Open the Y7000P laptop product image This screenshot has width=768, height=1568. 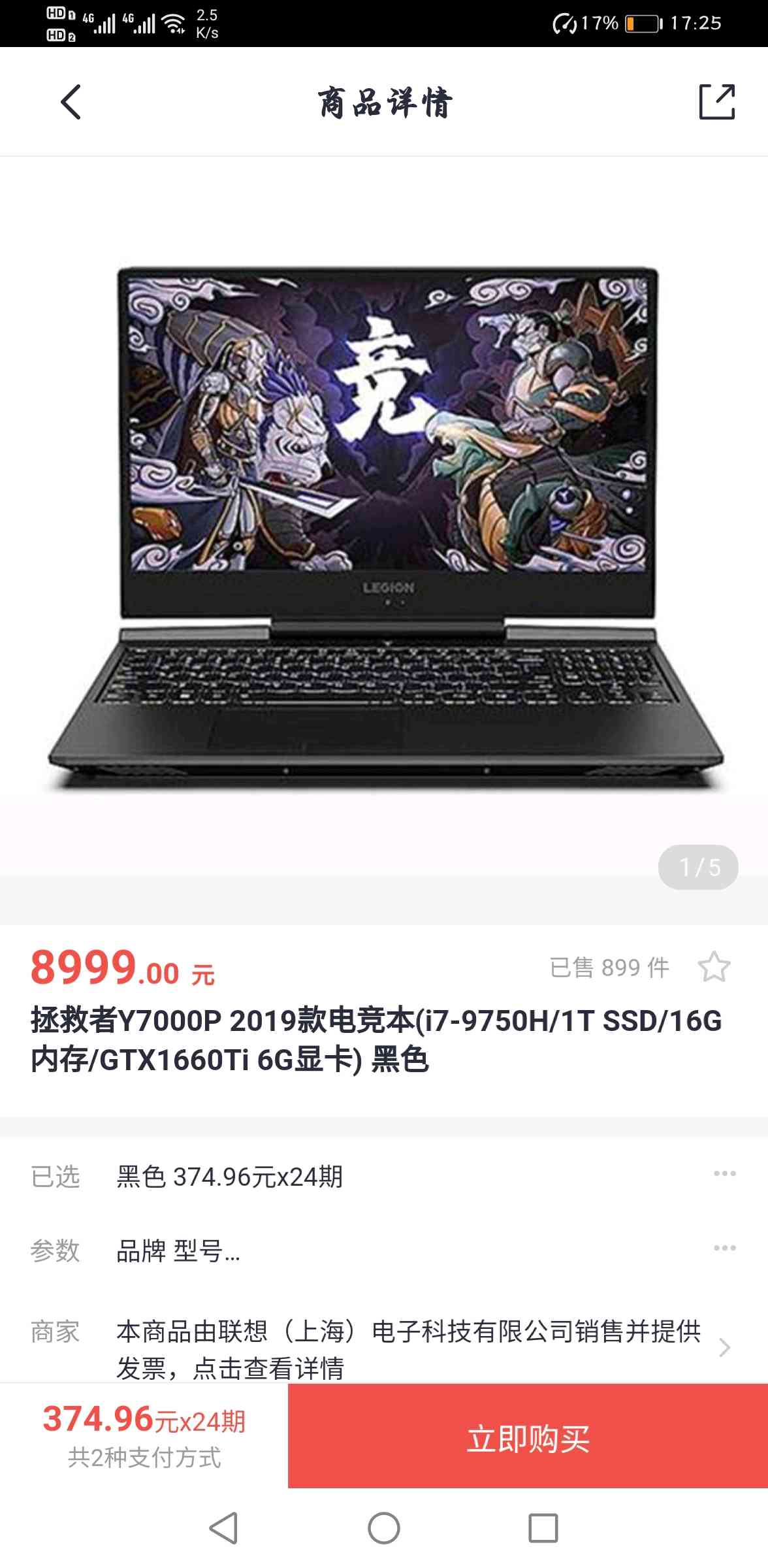385,529
